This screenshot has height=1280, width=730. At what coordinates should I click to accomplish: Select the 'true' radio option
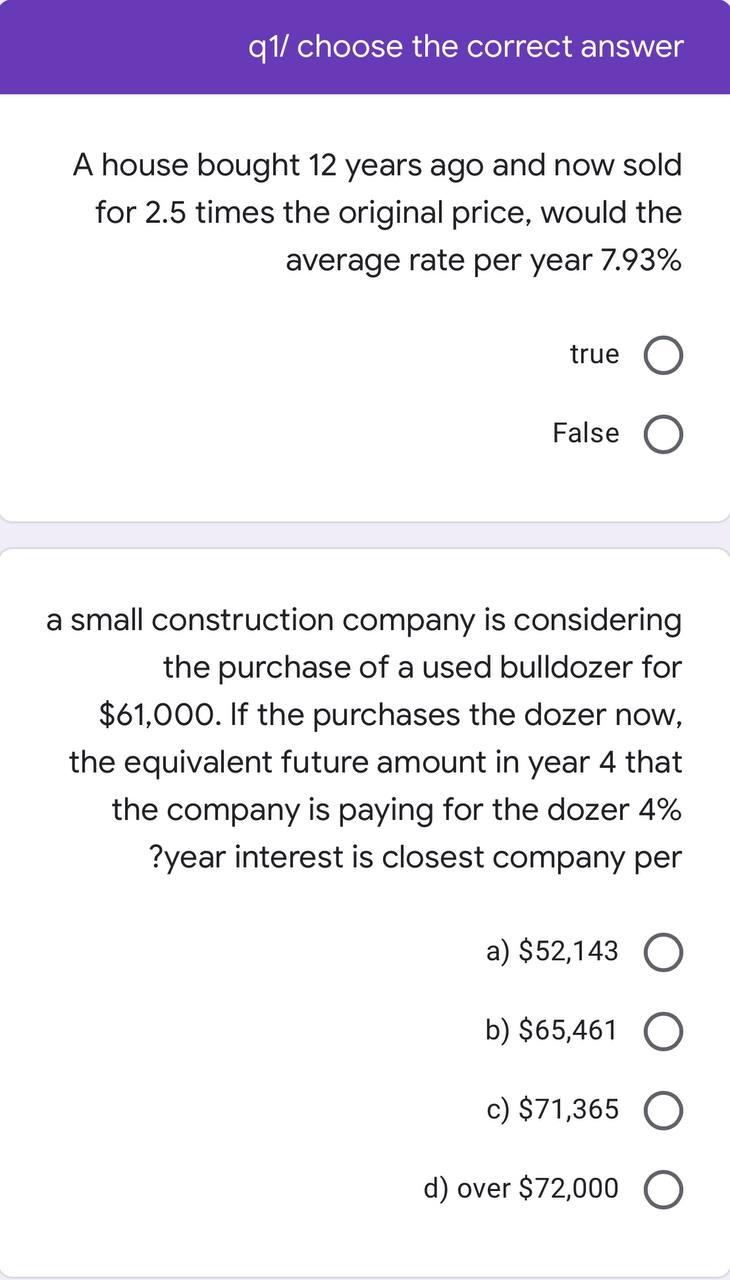664,356
